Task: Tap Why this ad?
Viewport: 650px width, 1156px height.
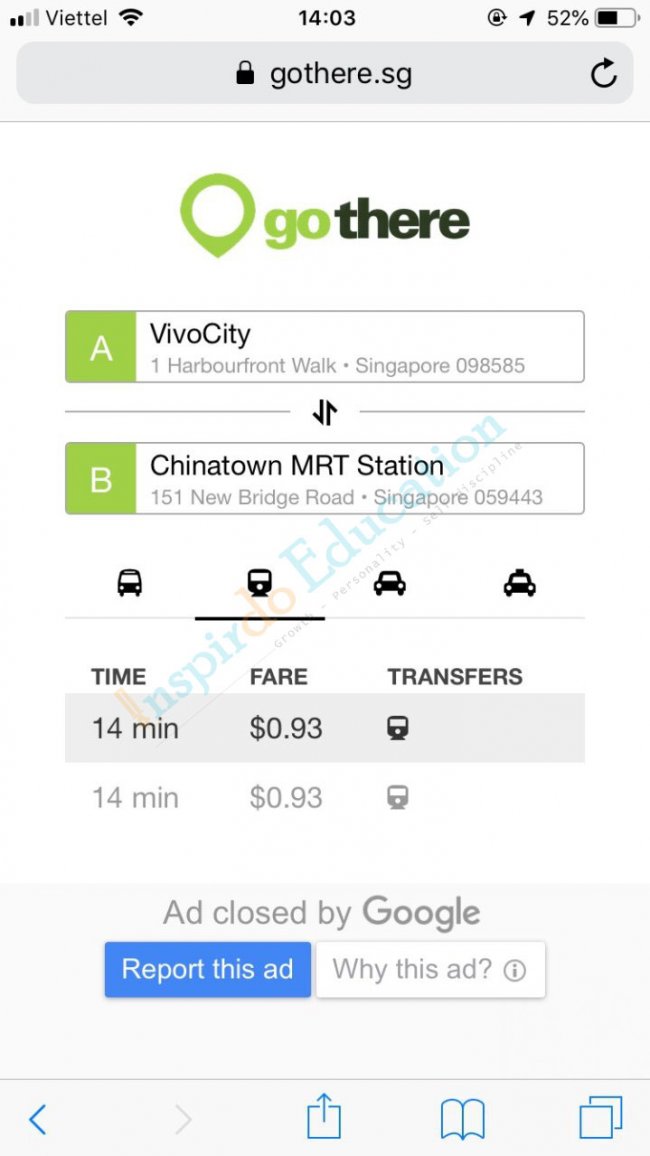Action: coord(430,969)
